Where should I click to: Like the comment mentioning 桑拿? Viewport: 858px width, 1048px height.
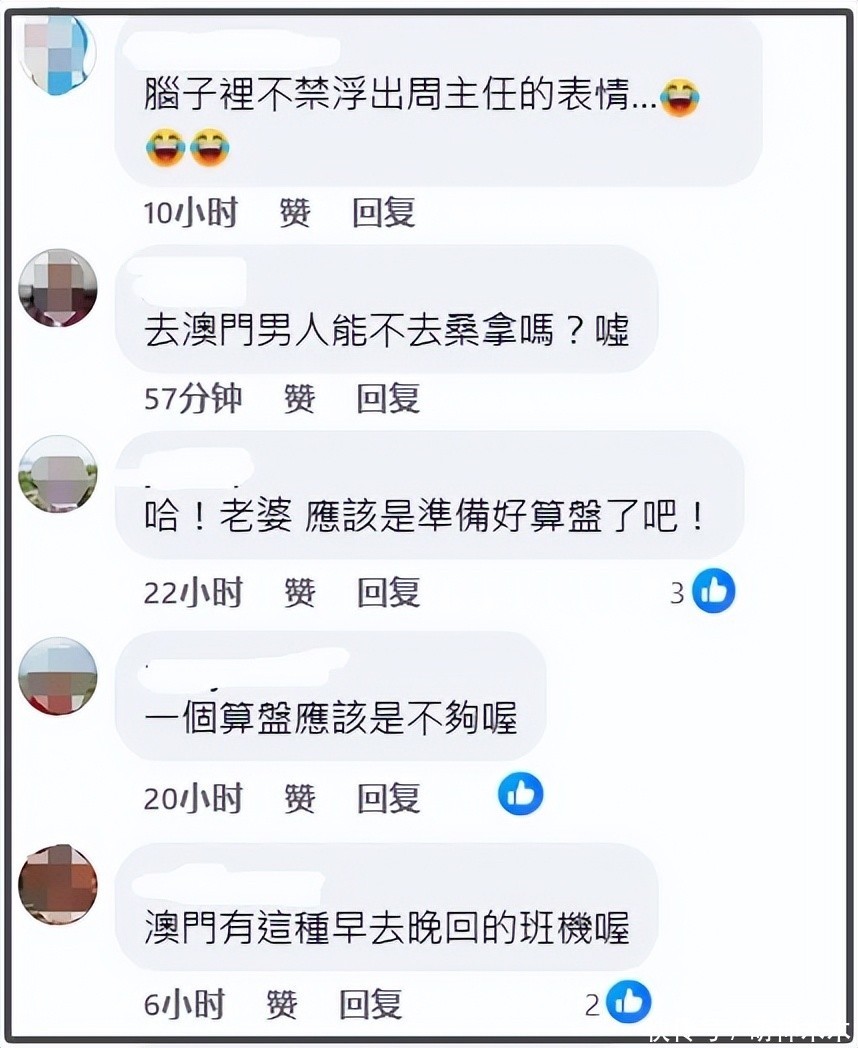pyautogui.click(x=299, y=399)
